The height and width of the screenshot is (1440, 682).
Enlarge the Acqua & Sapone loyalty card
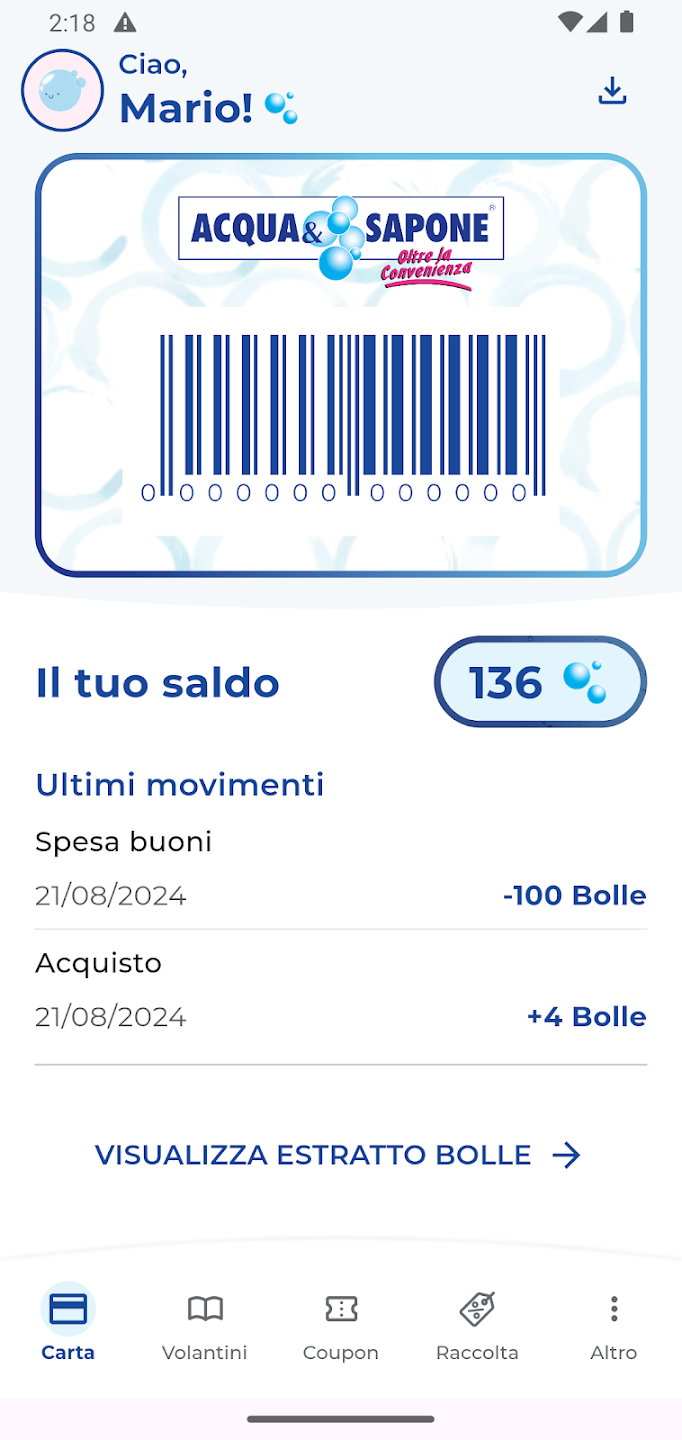(341, 365)
